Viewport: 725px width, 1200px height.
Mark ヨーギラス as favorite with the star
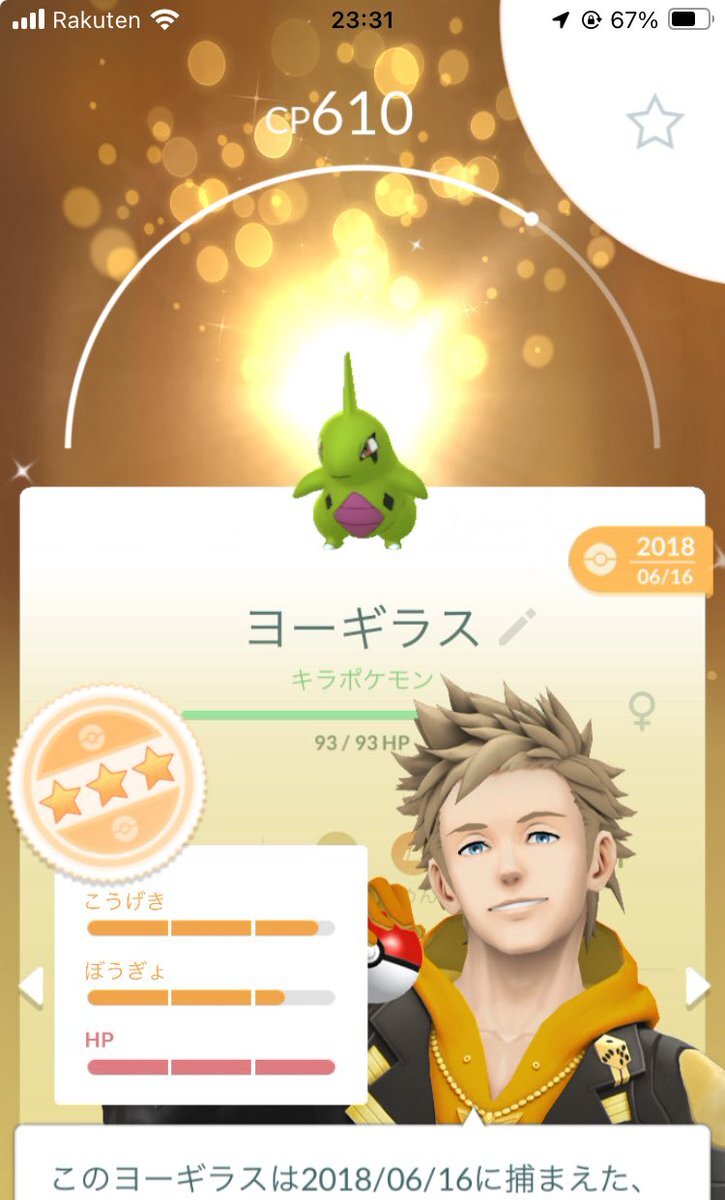coord(654,124)
